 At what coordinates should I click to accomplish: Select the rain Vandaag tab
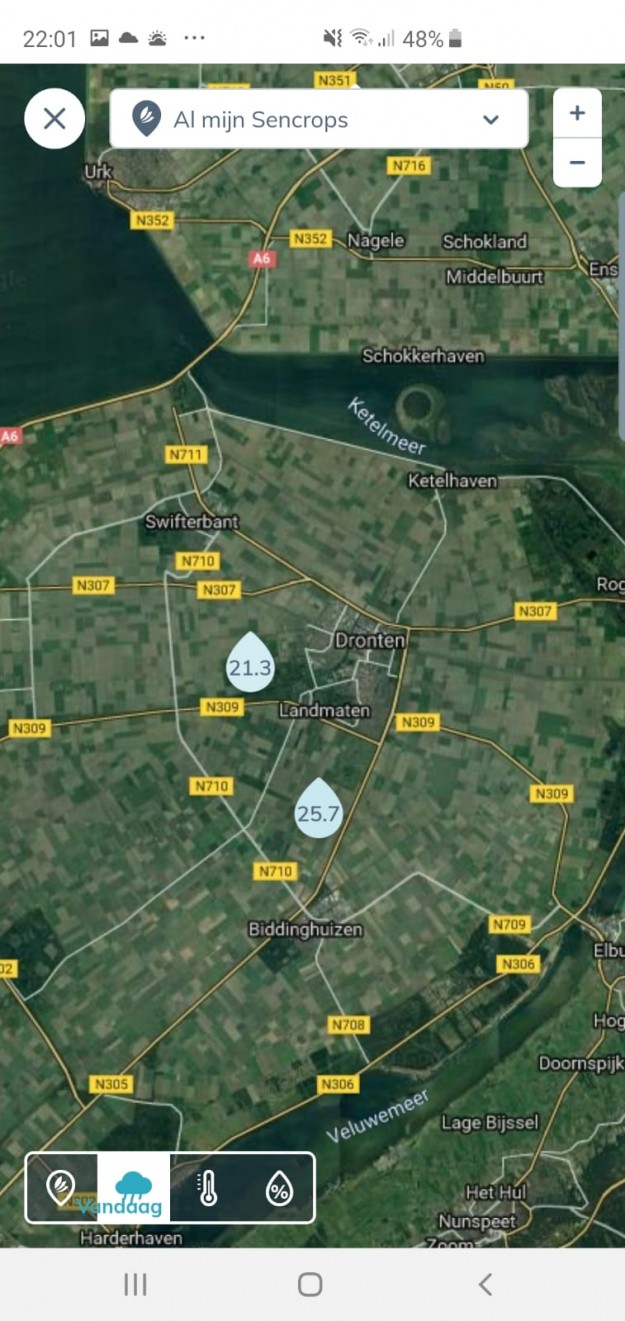tap(134, 1188)
